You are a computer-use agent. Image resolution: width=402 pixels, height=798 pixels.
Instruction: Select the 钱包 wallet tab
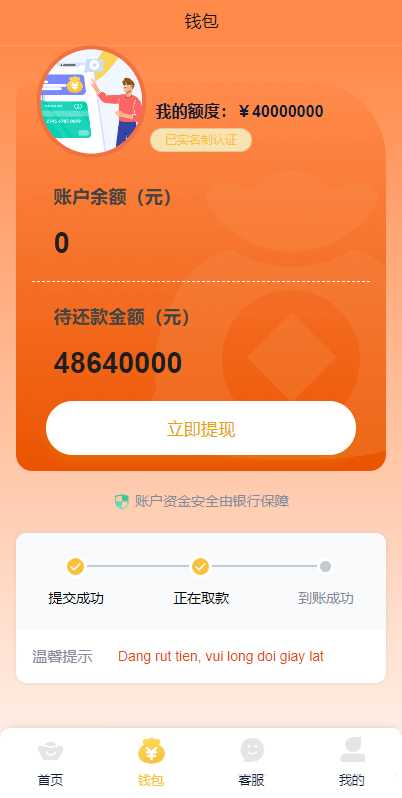pos(151,762)
